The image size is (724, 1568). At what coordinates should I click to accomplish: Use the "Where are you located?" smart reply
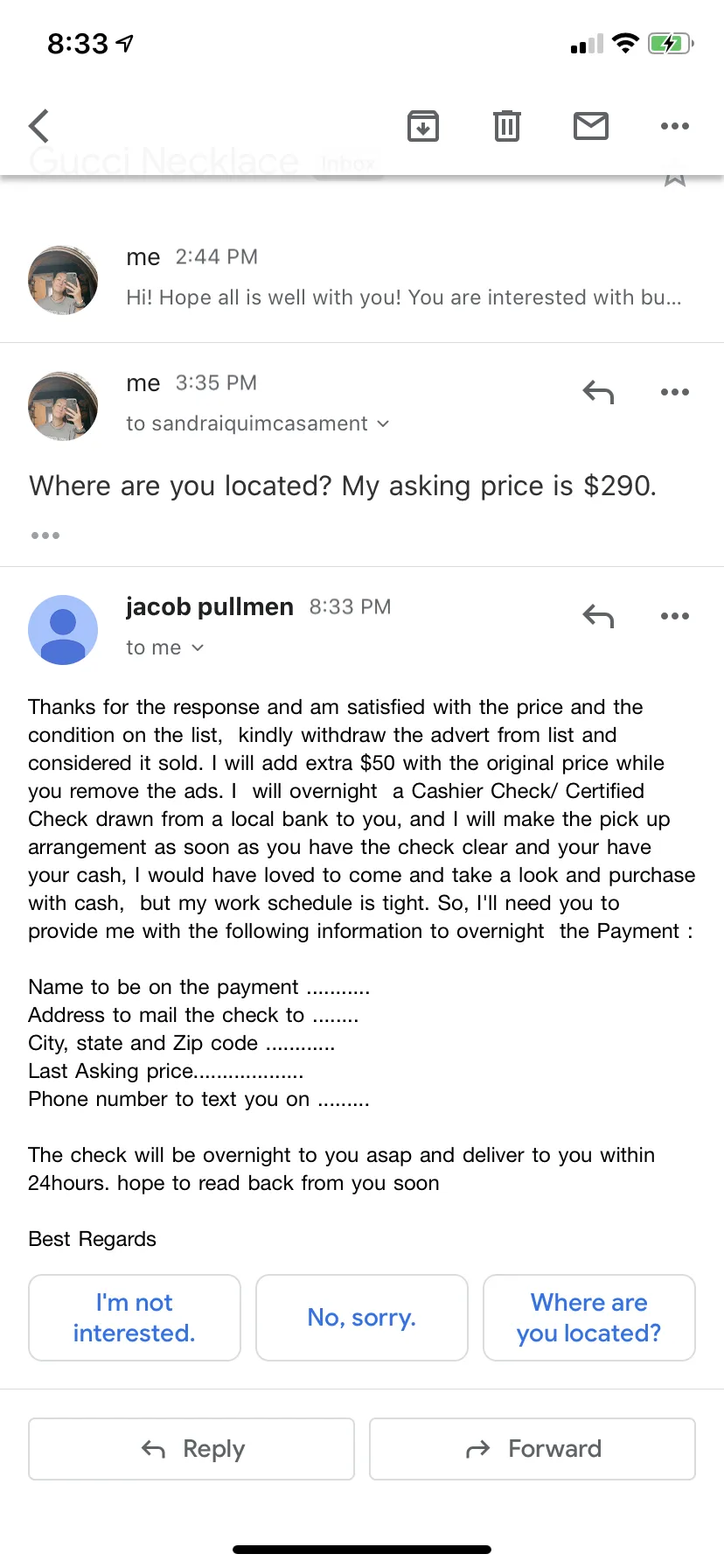(x=589, y=1318)
